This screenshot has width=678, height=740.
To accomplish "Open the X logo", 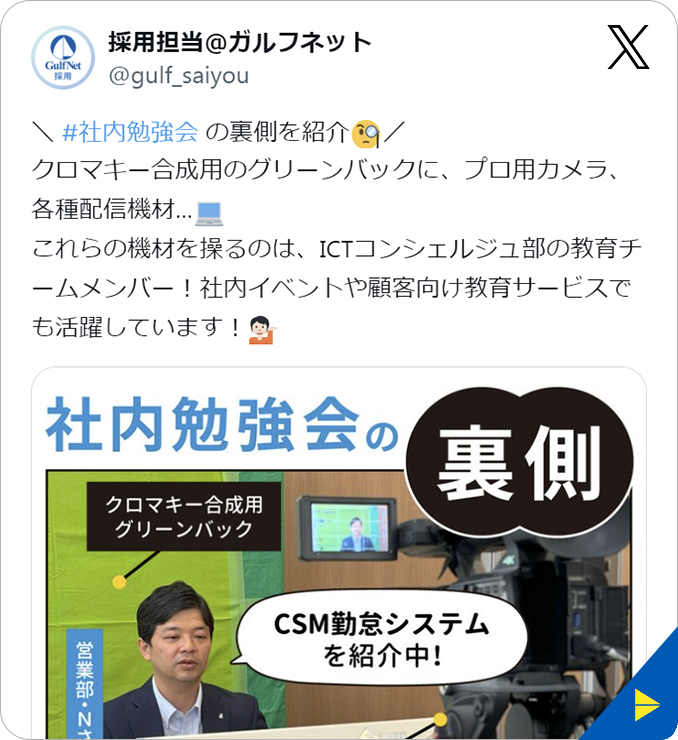I will point(628,48).
